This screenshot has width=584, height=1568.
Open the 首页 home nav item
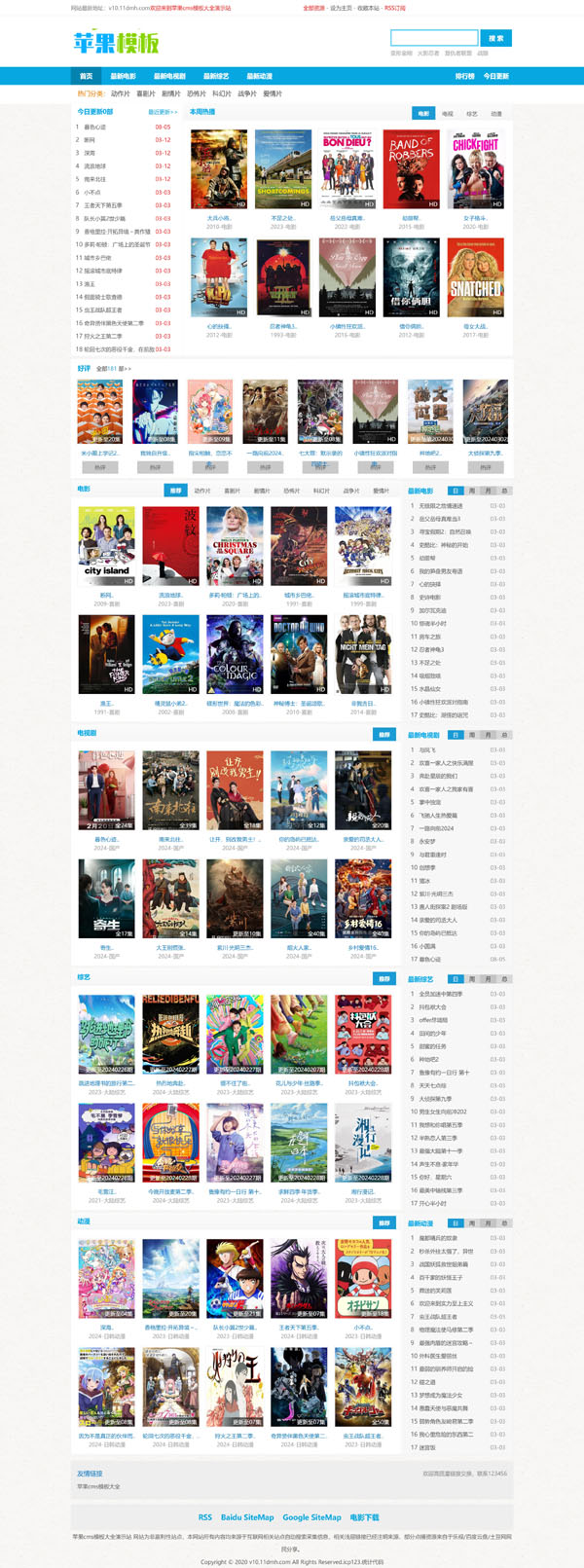tap(86, 76)
